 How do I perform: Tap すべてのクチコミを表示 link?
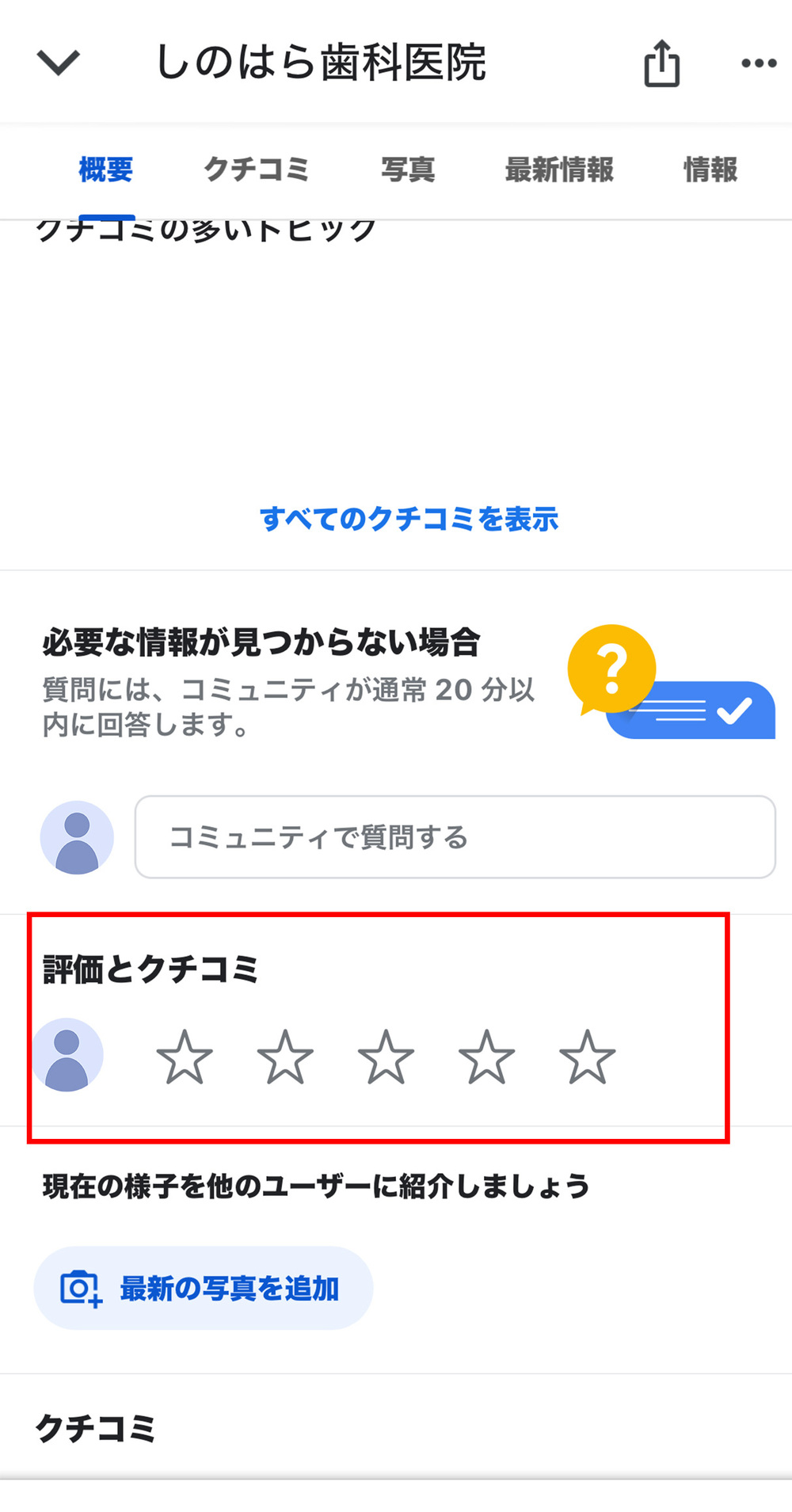pyautogui.click(x=409, y=519)
